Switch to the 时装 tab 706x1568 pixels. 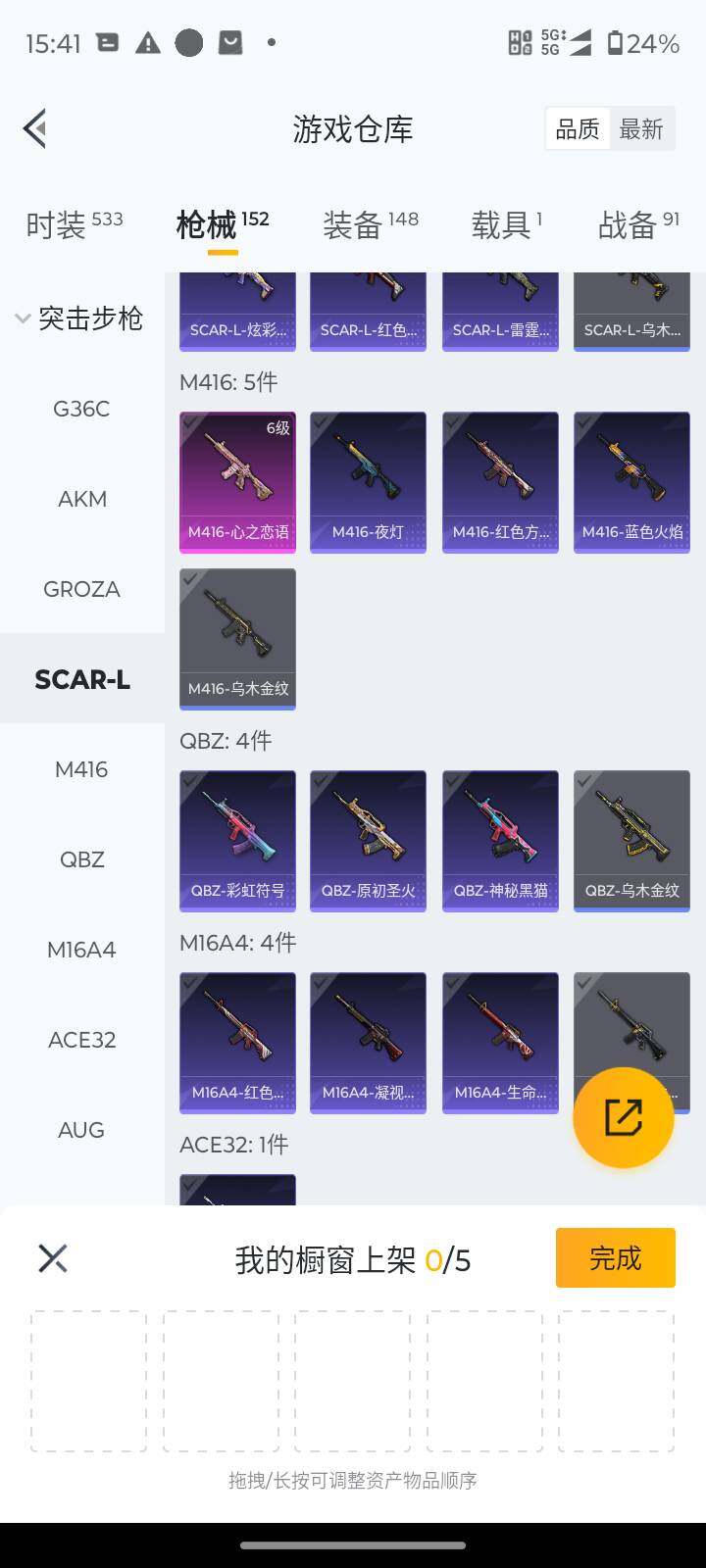pyautogui.click(x=75, y=224)
